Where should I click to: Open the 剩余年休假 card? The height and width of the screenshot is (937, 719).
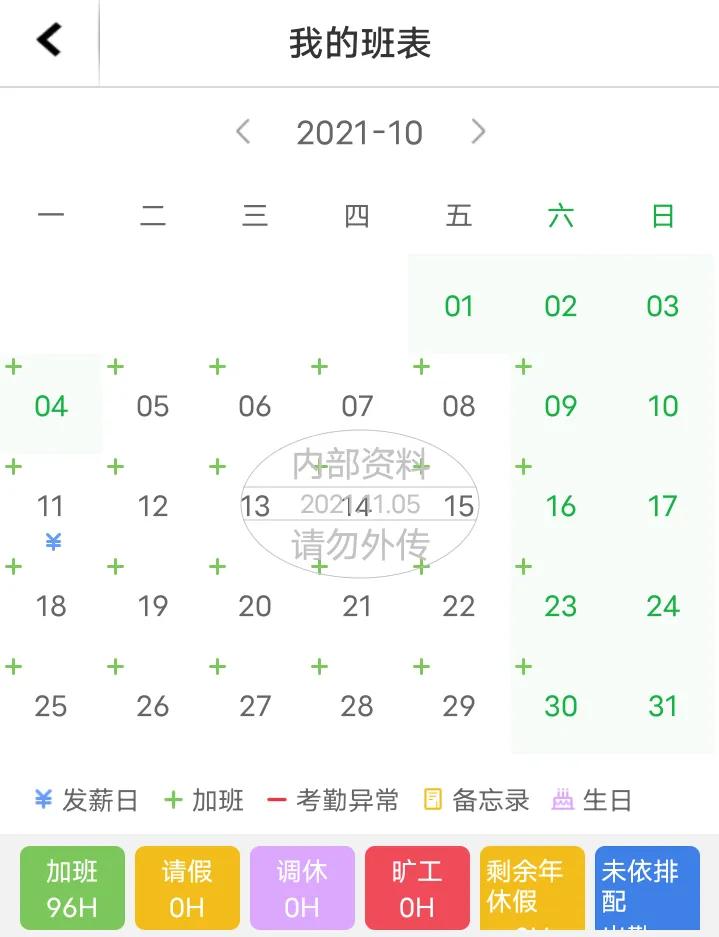(x=532, y=889)
